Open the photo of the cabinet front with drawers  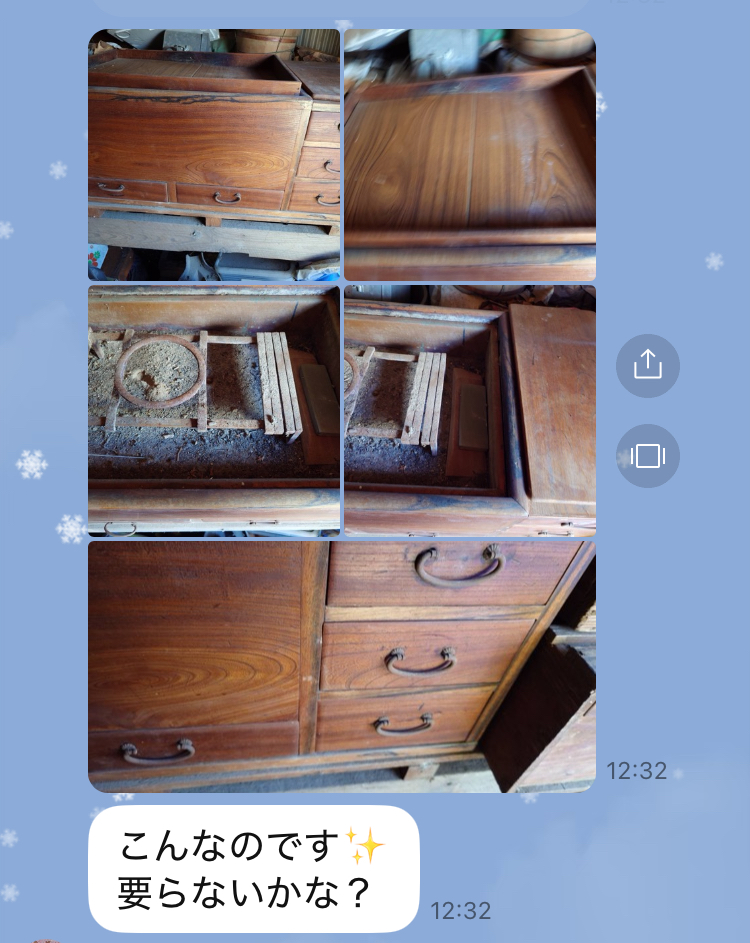[x=214, y=155]
